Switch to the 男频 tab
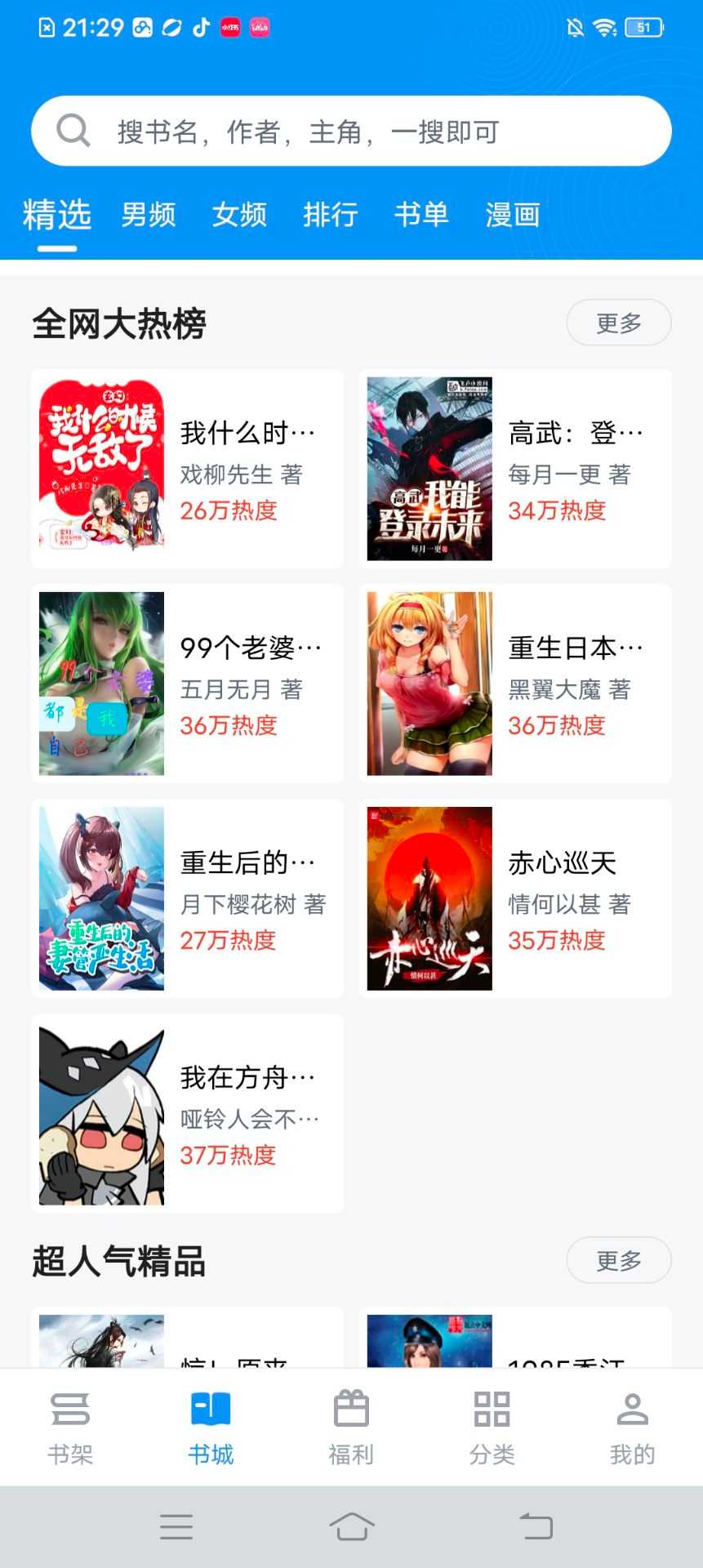Viewport: 703px width, 1568px height. [149, 215]
